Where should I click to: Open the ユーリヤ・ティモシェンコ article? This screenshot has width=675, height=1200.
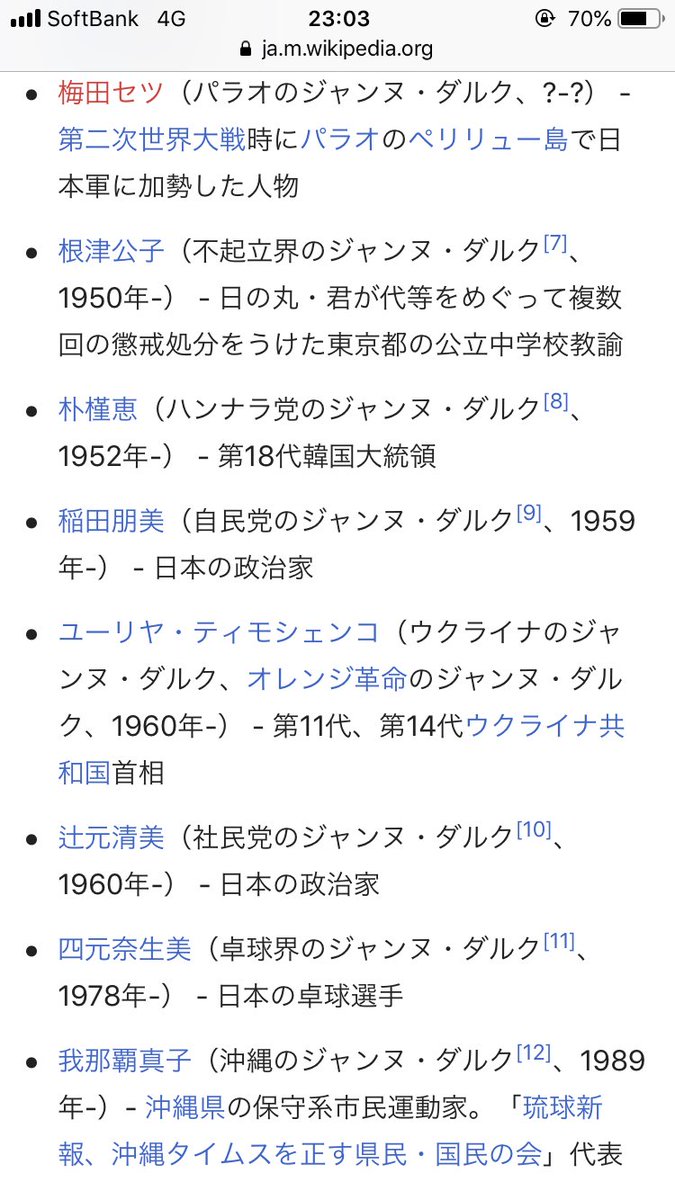tap(219, 633)
